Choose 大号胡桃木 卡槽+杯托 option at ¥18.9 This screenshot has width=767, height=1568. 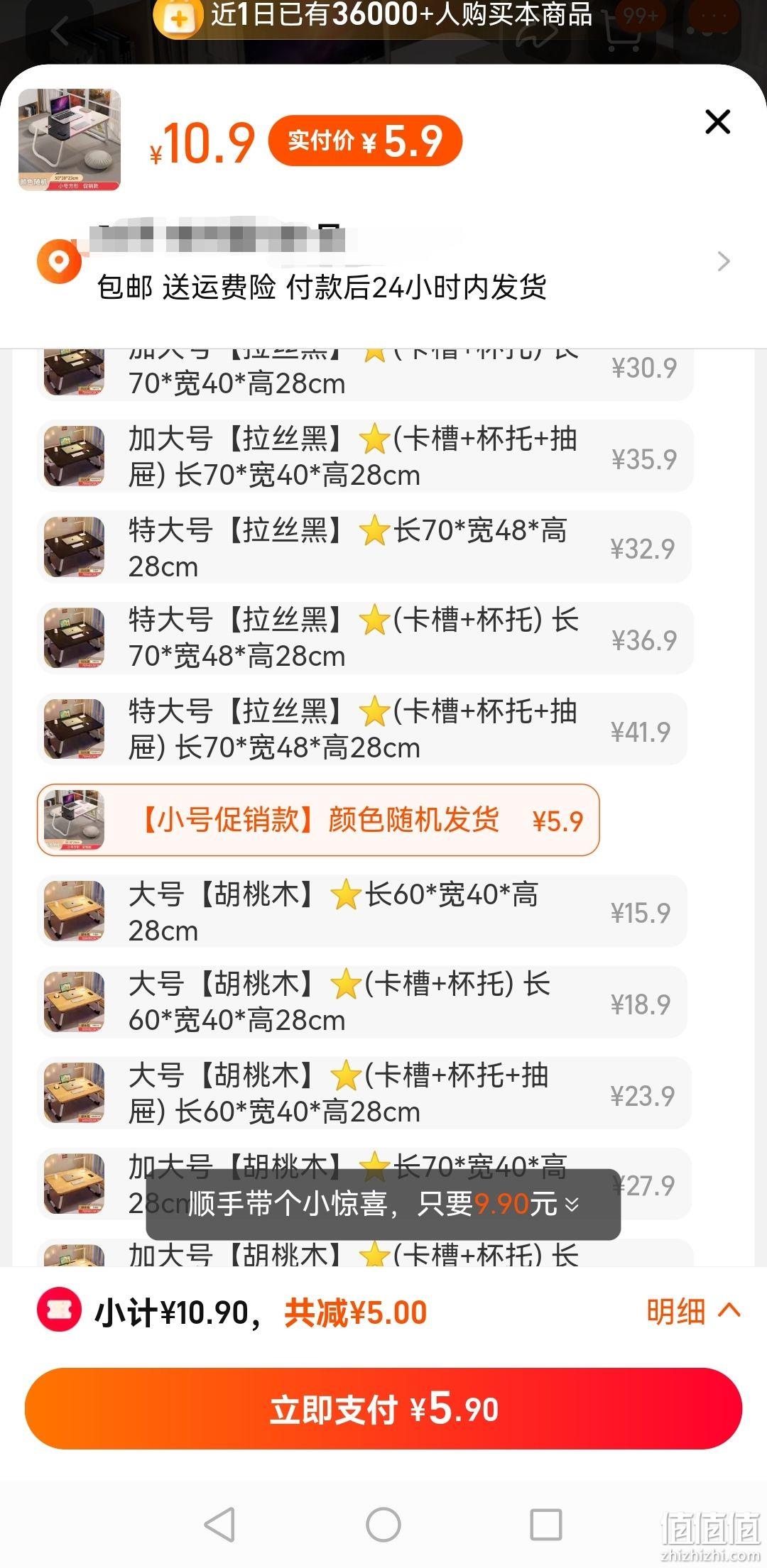362,1002
